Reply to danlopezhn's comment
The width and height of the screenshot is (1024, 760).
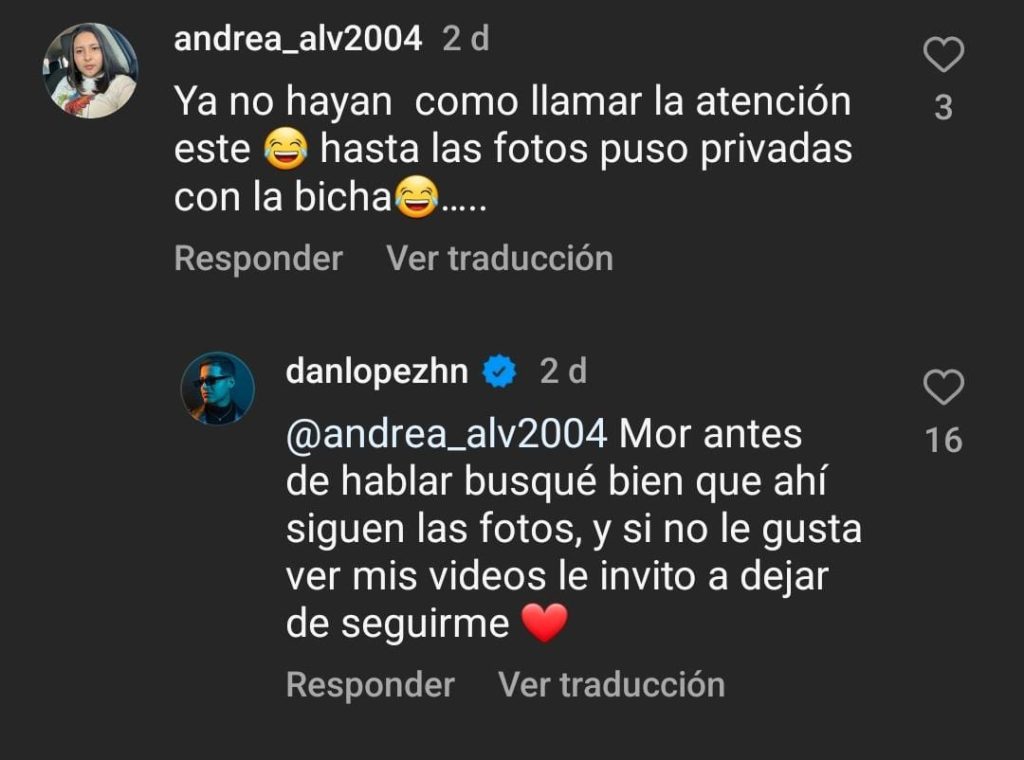(370, 685)
